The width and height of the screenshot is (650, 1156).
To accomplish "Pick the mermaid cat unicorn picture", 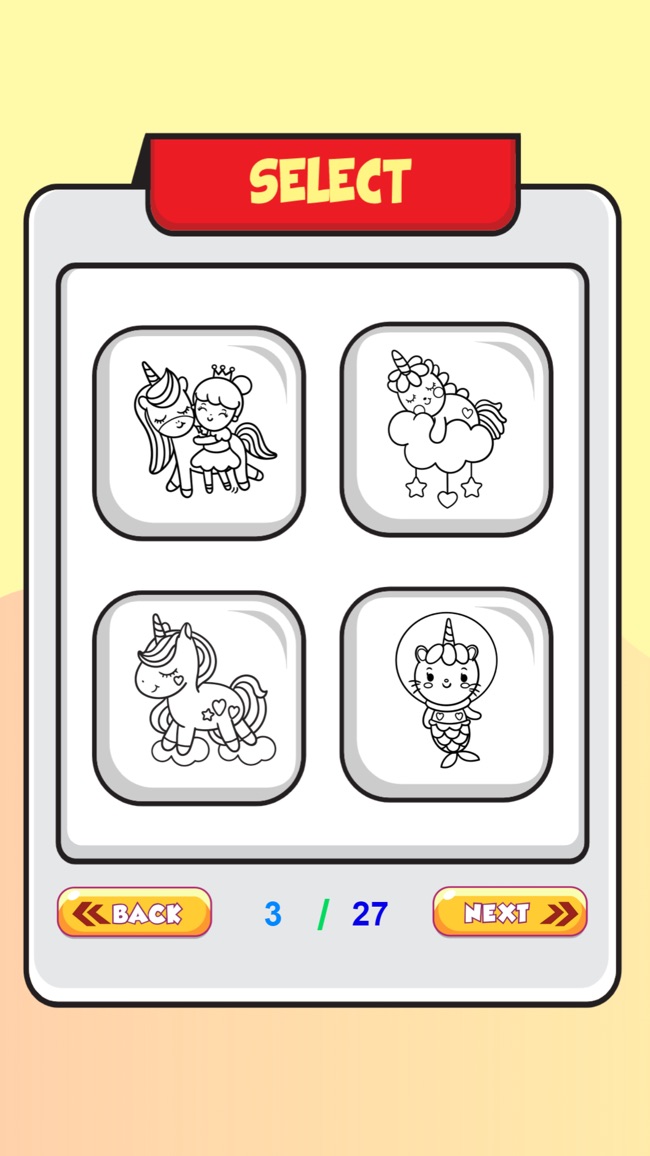I will coord(446,694).
